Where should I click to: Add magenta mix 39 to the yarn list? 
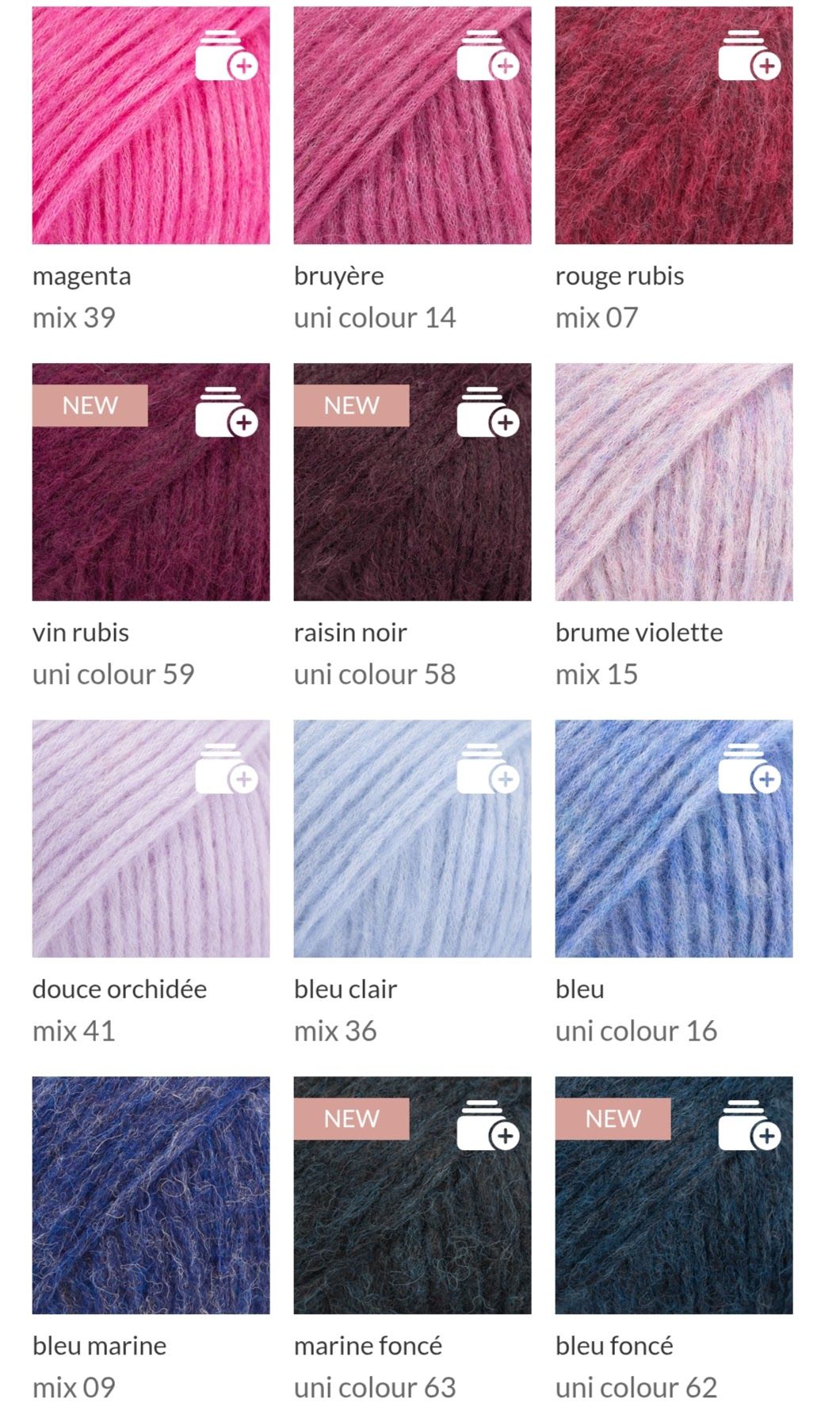coord(226,55)
